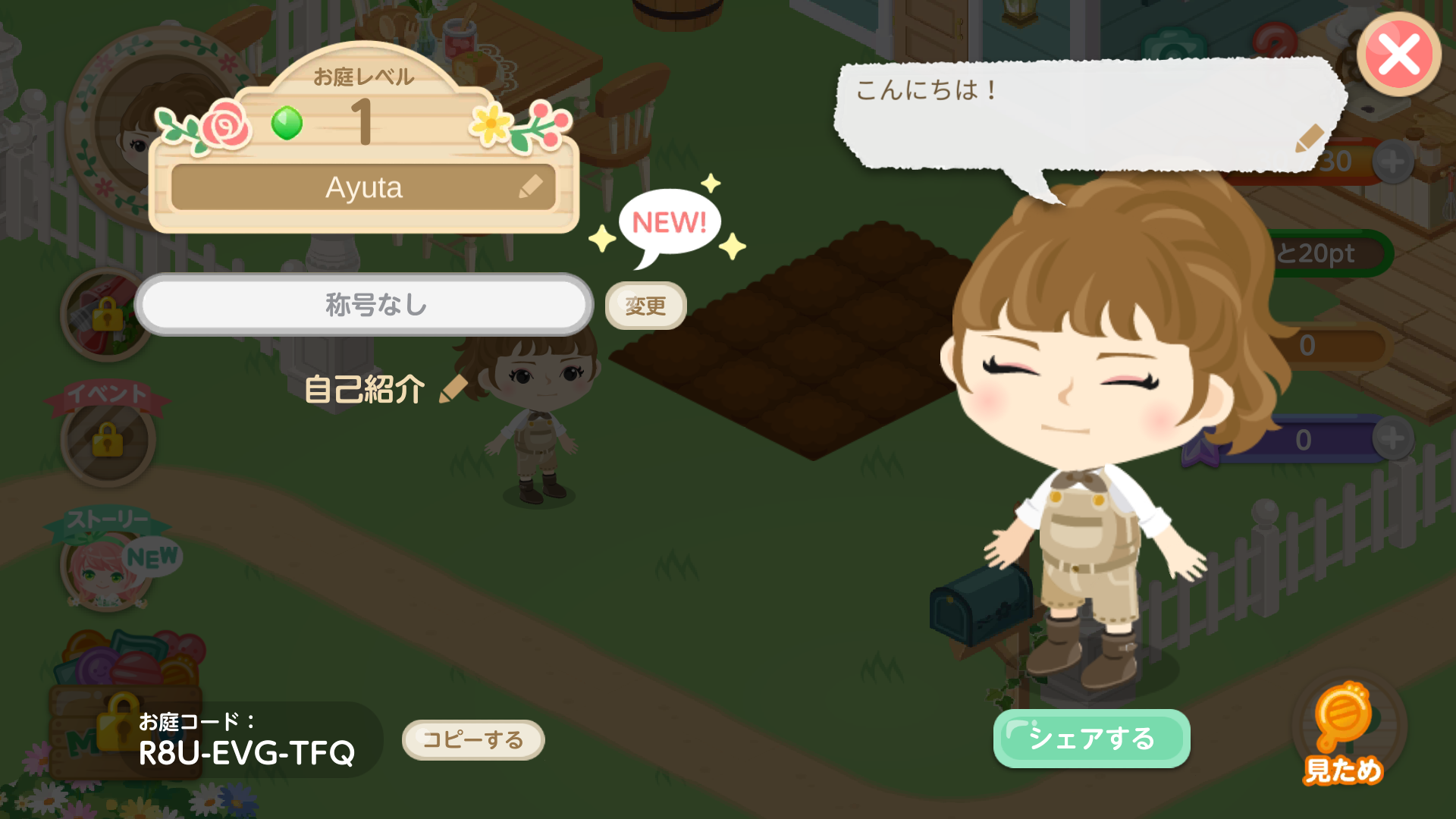This screenshot has width=1456, height=819.
Task: Copy the garden code with コピーする
Action: [473, 739]
